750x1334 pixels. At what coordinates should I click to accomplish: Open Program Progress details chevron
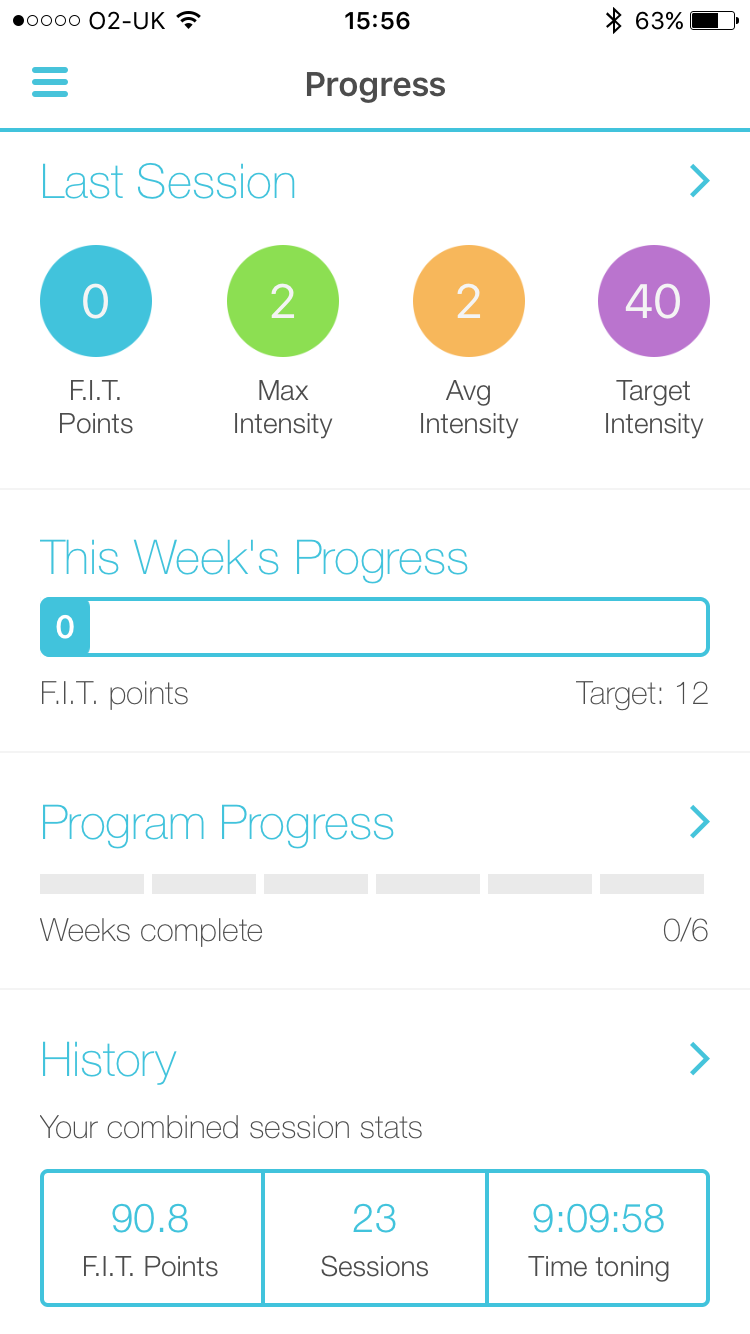pos(699,822)
